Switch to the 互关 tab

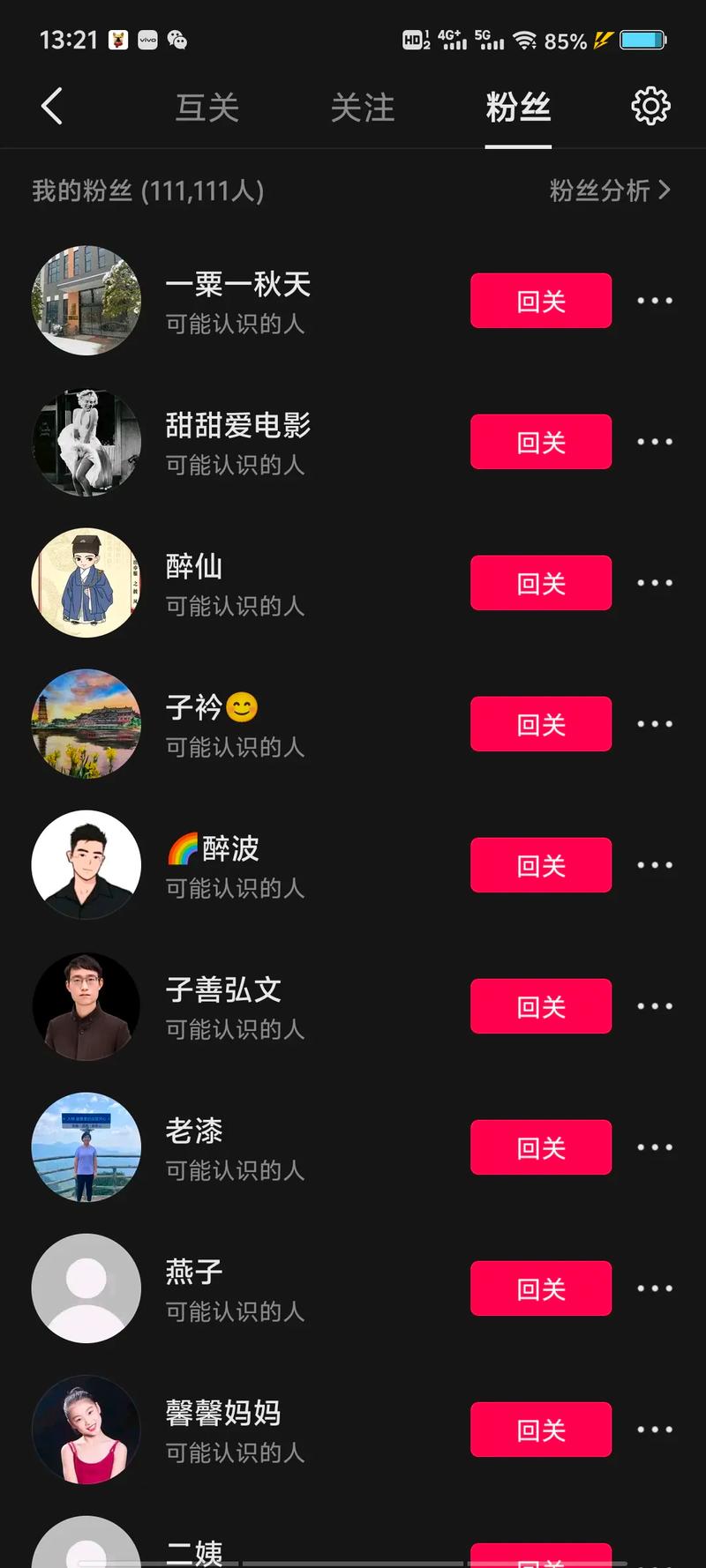(207, 108)
